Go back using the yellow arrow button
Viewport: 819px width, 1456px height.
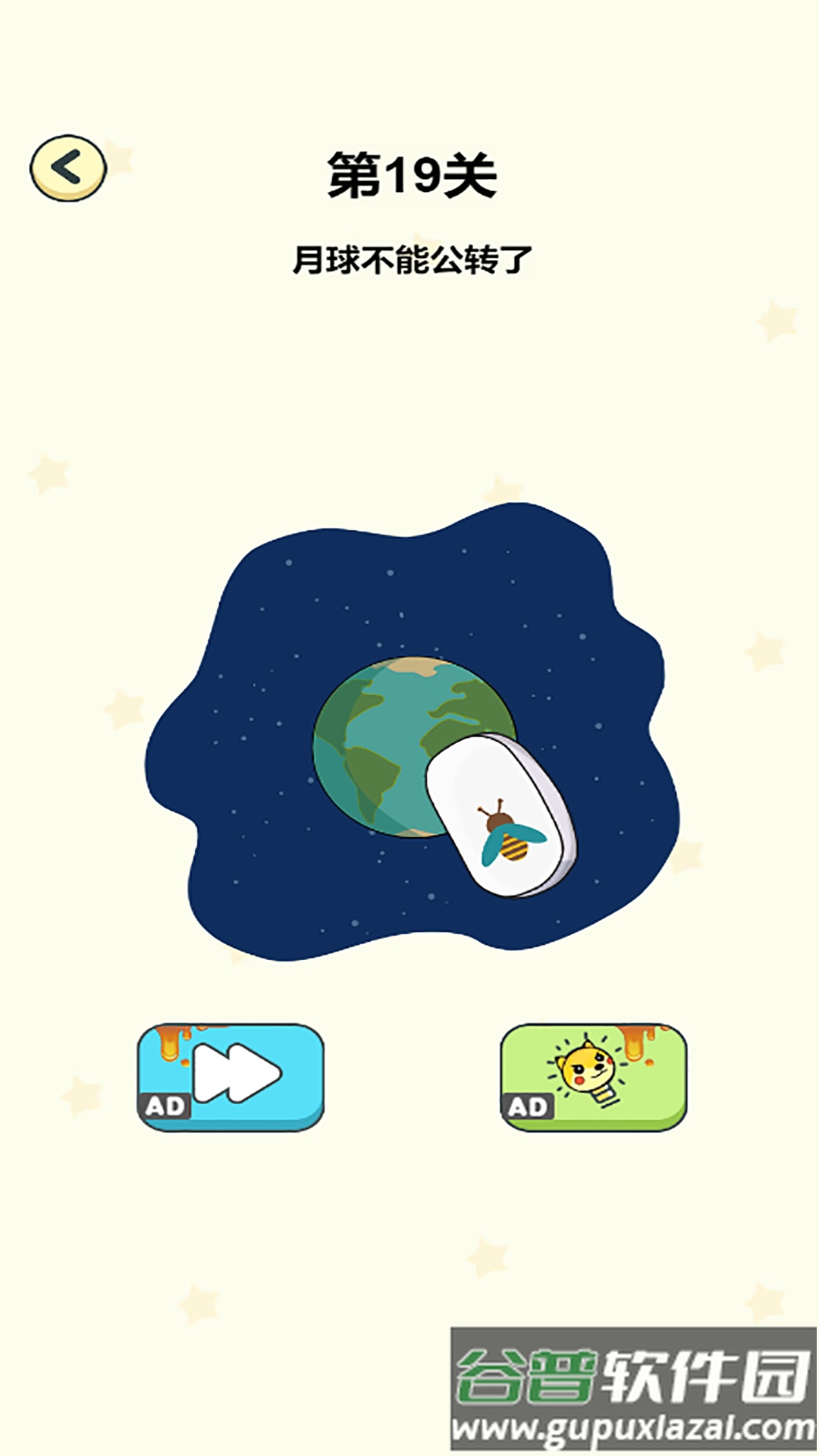pyautogui.click(x=67, y=168)
